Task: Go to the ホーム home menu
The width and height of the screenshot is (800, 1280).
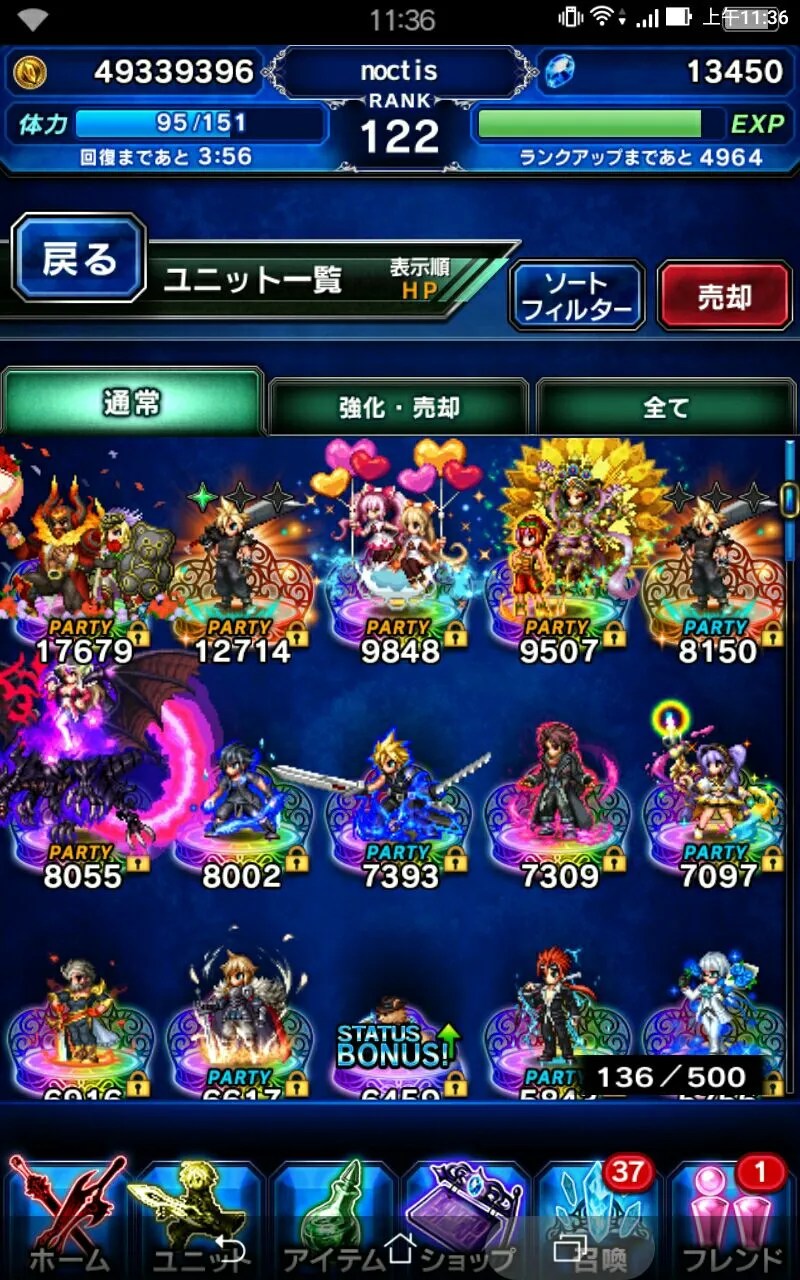Action: [x=68, y=1215]
